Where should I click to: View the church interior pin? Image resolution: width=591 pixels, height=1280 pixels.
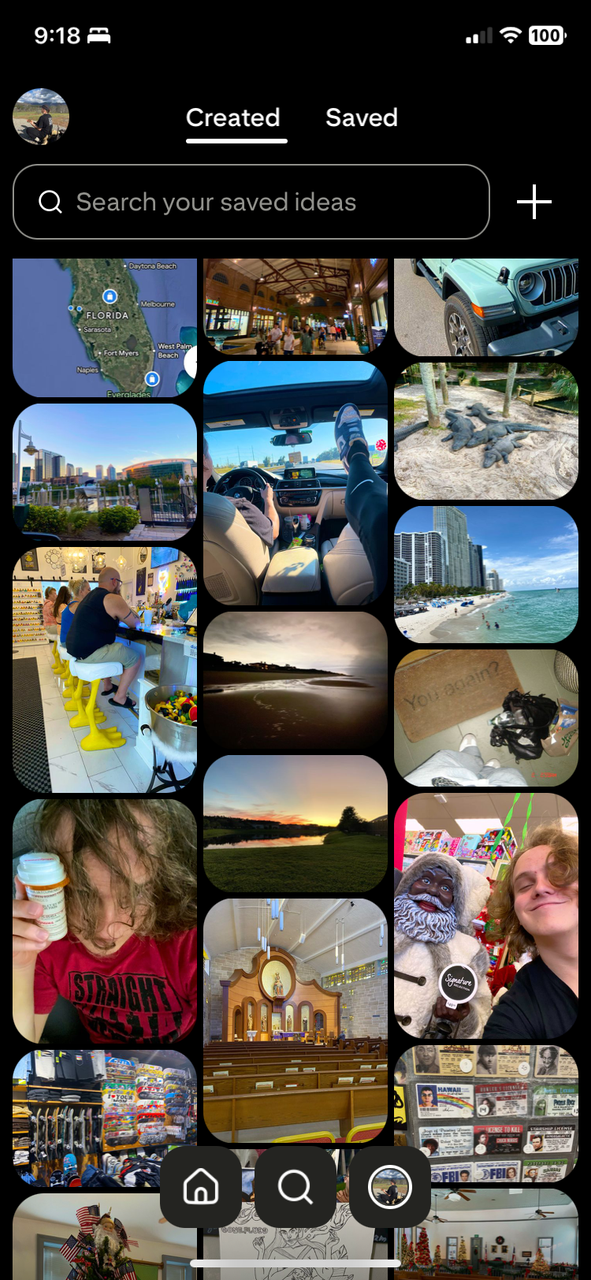[x=295, y=1020]
